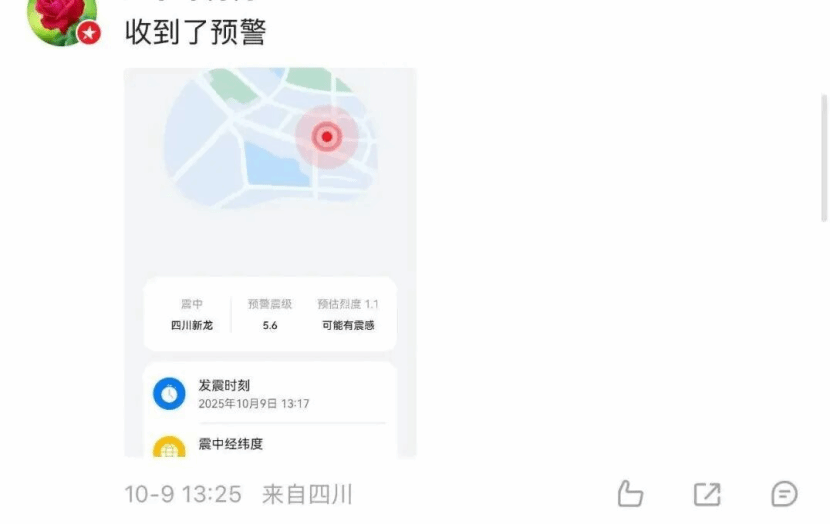The height and width of the screenshot is (525, 830).
Task: Share the 收到了预警 comment
Action: pos(707,493)
